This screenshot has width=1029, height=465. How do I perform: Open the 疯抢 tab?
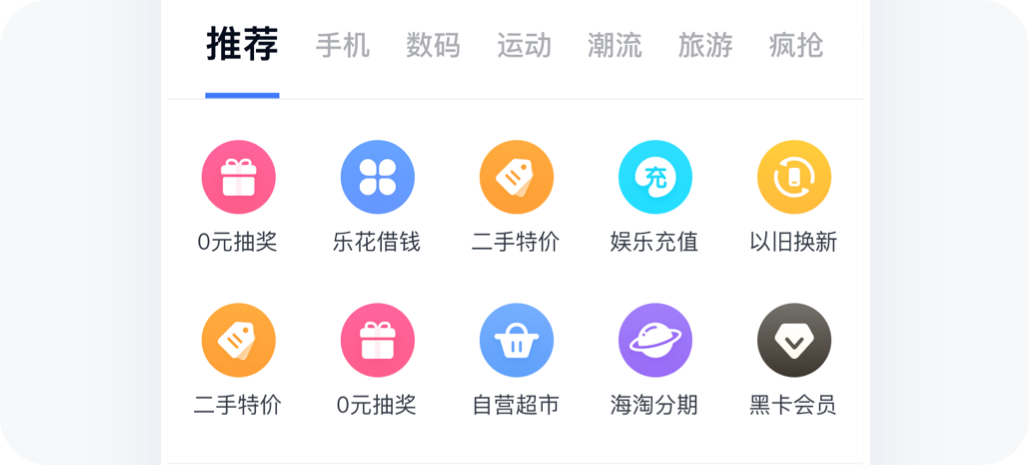click(x=796, y=46)
